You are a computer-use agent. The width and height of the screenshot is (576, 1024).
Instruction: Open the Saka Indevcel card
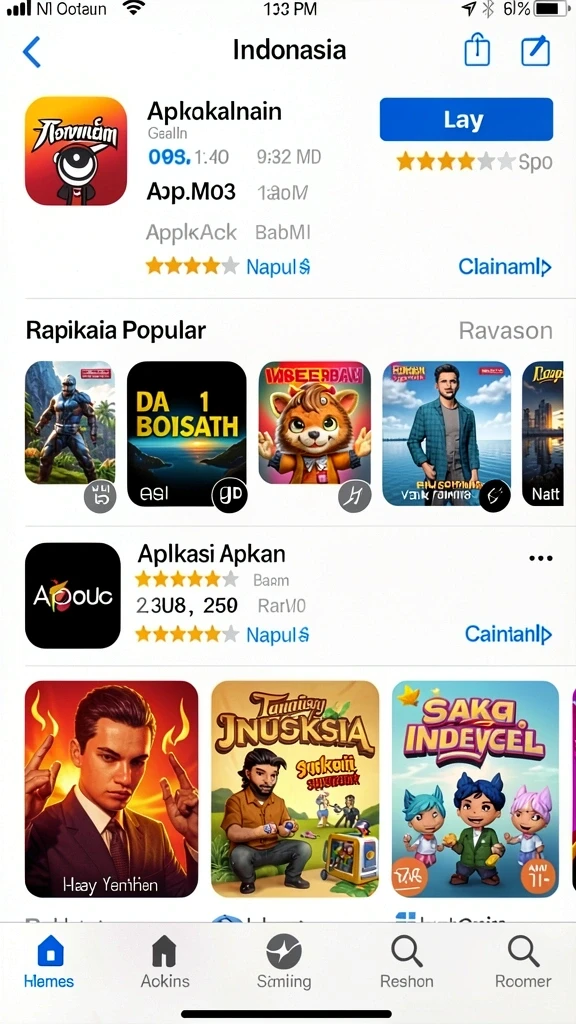tap(475, 789)
